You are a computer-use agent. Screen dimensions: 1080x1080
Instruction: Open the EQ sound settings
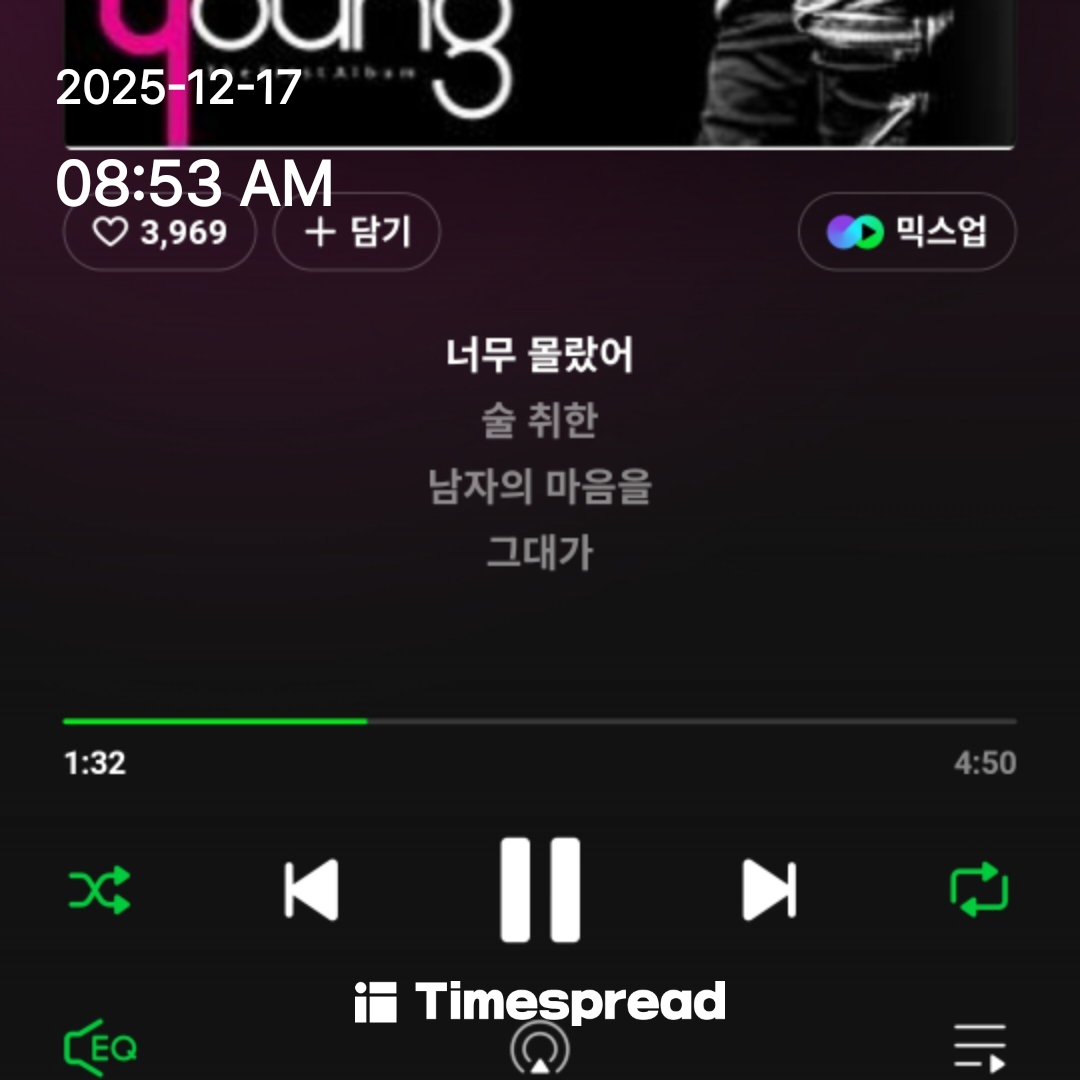tap(101, 1048)
